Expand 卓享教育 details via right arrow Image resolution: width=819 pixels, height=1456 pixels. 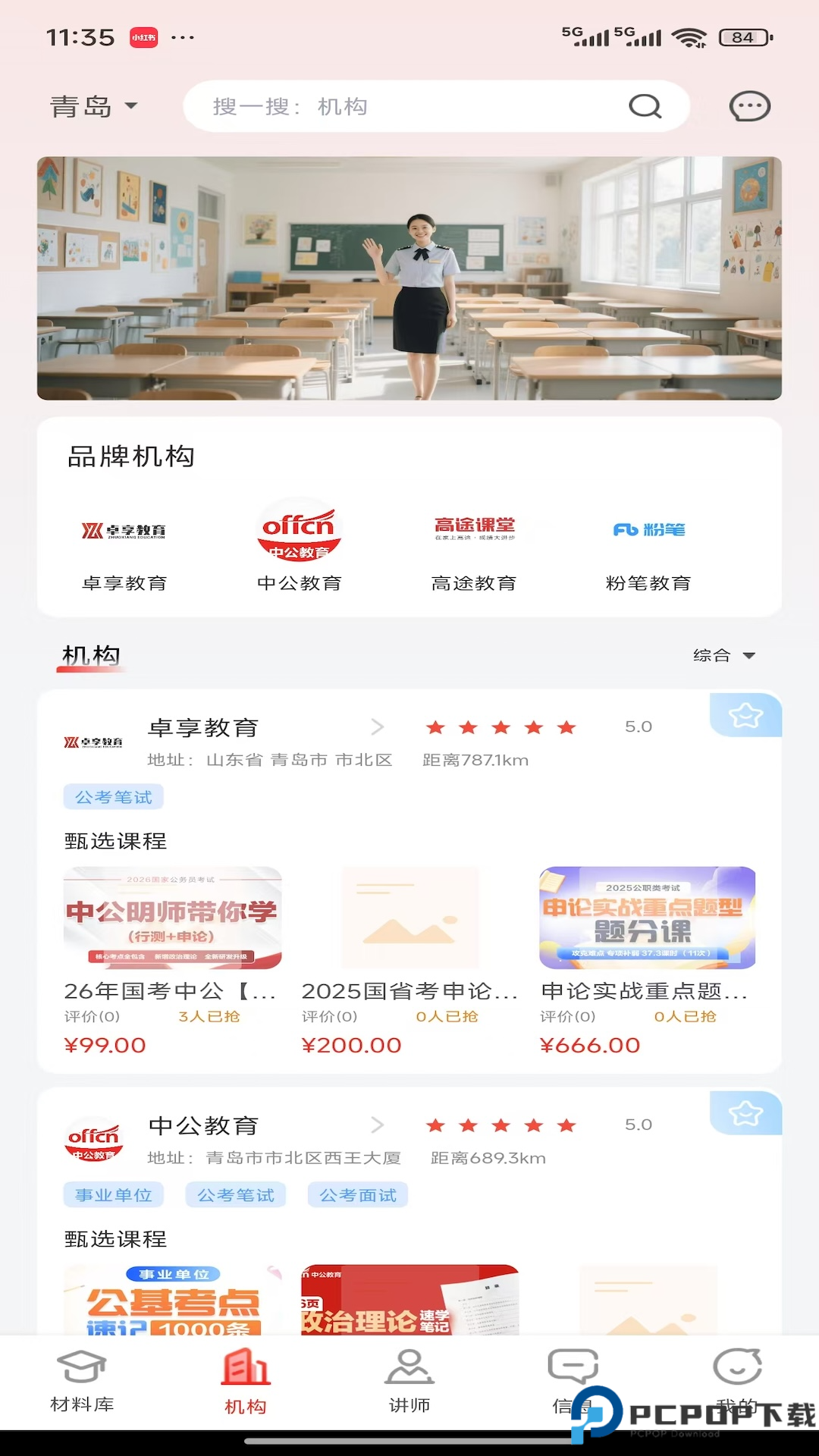tap(379, 726)
